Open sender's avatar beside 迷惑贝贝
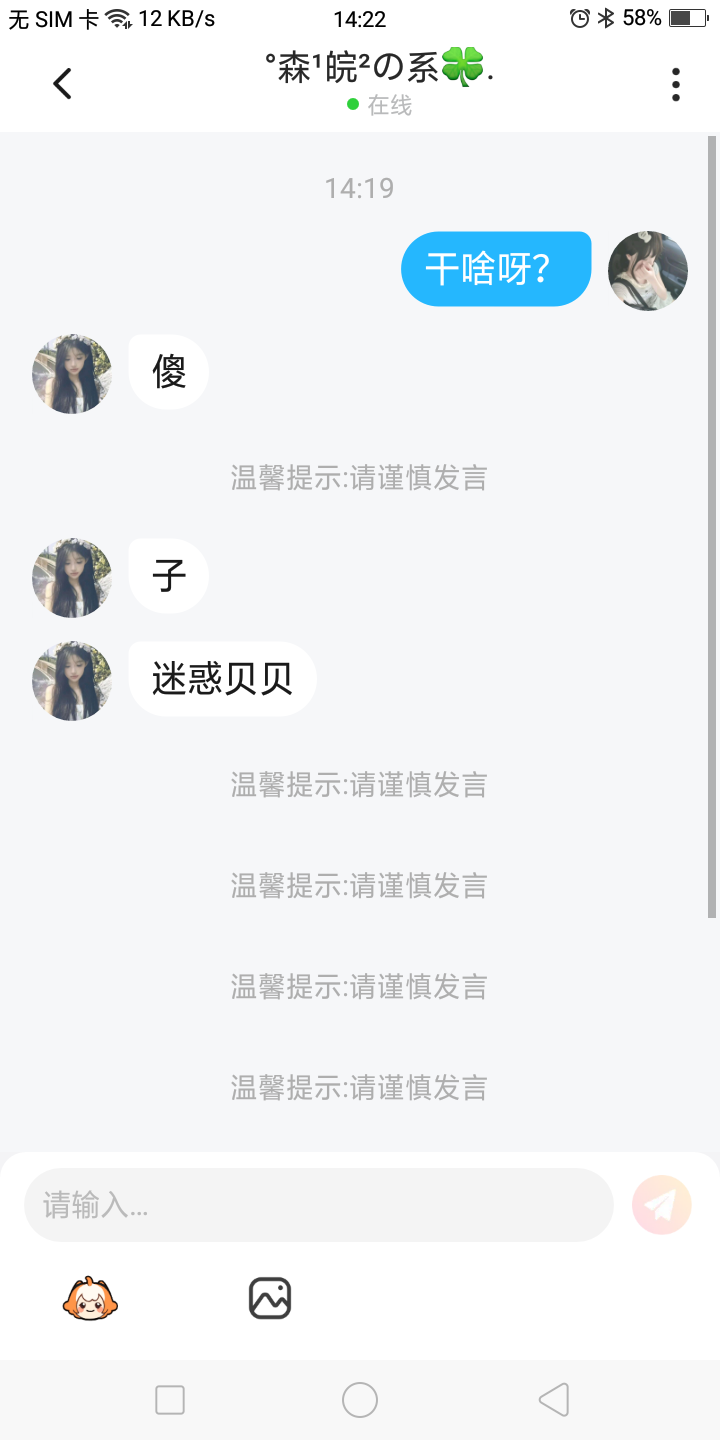The image size is (720, 1440). pyautogui.click(x=72, y=681)
